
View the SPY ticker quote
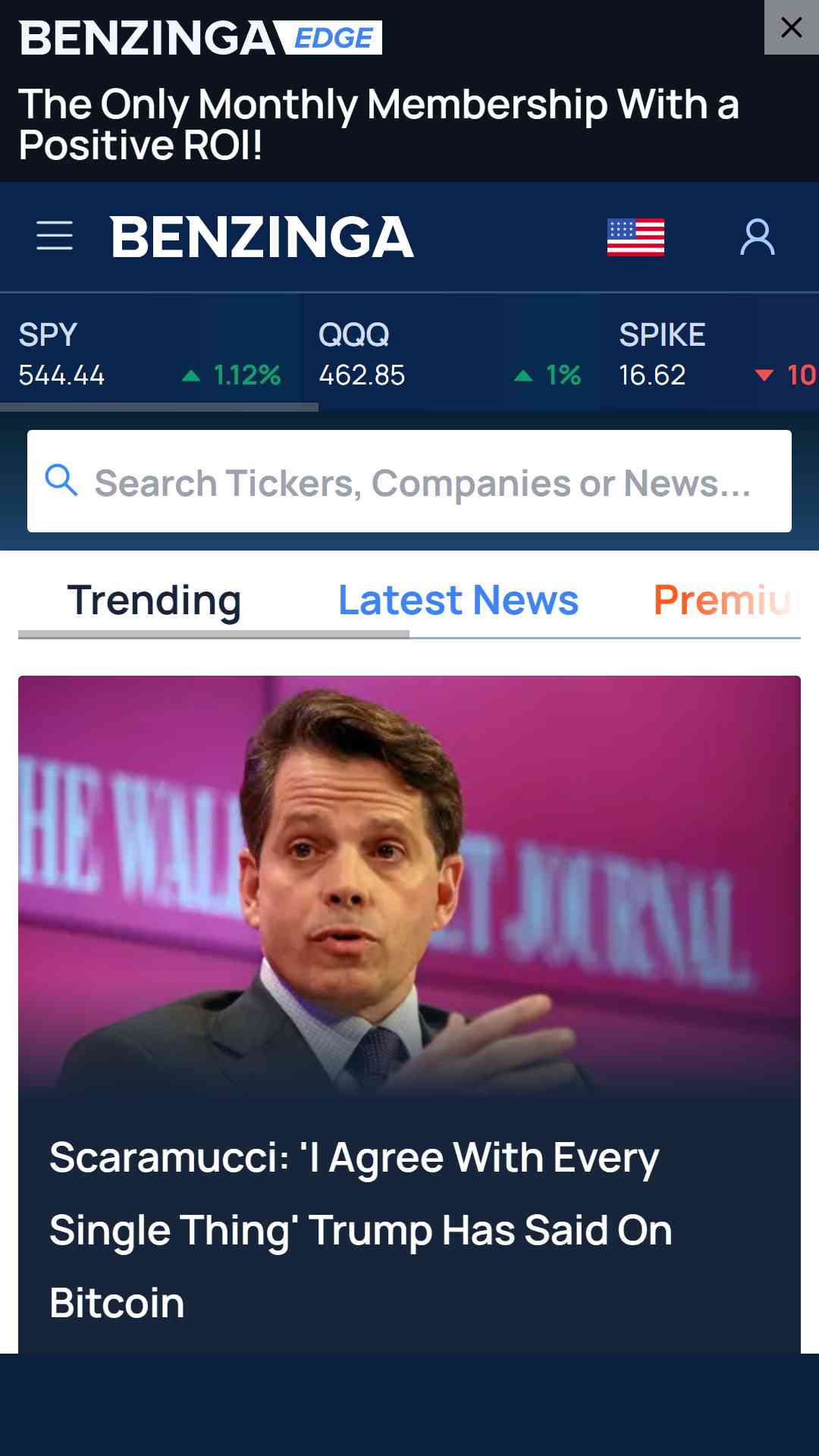[x=150, y=353]
